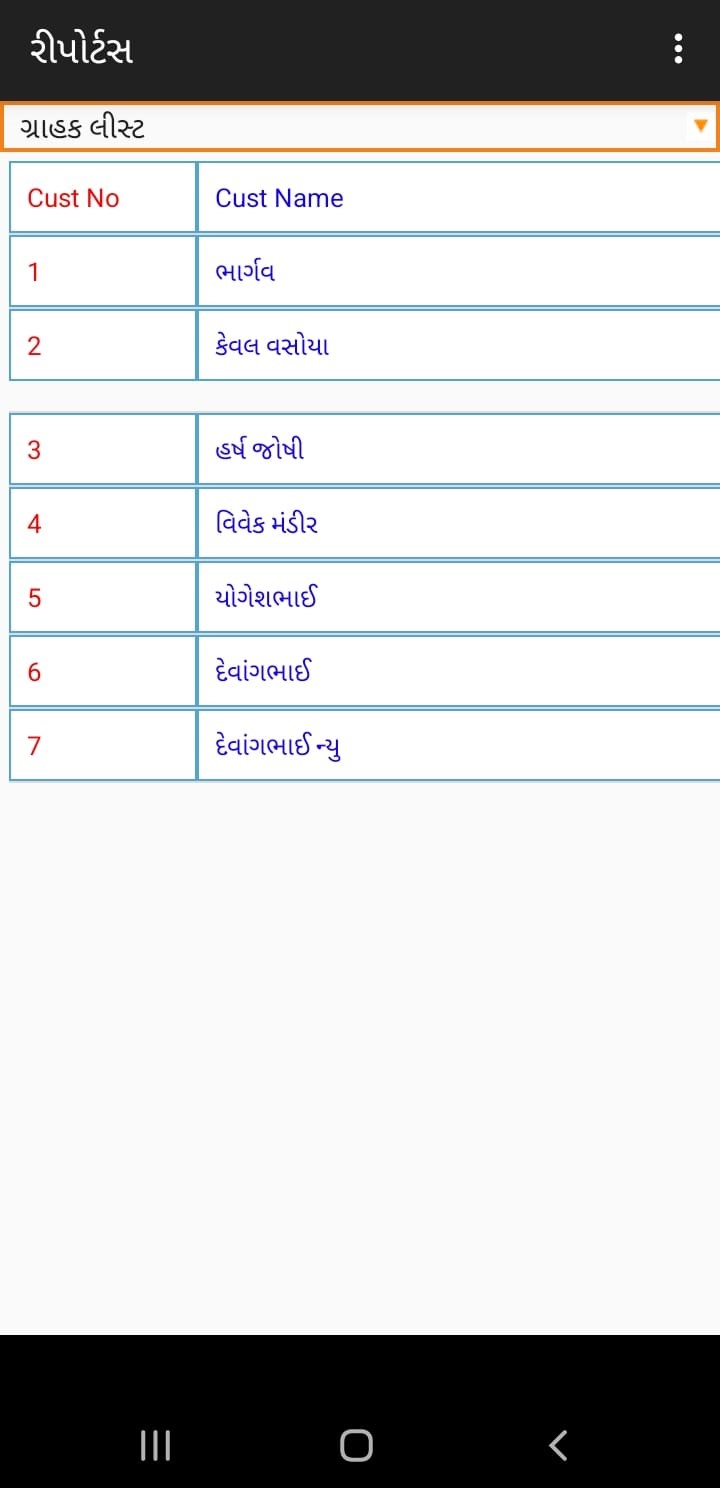Select customer કેવલ વસોયા

pos(272,346)
